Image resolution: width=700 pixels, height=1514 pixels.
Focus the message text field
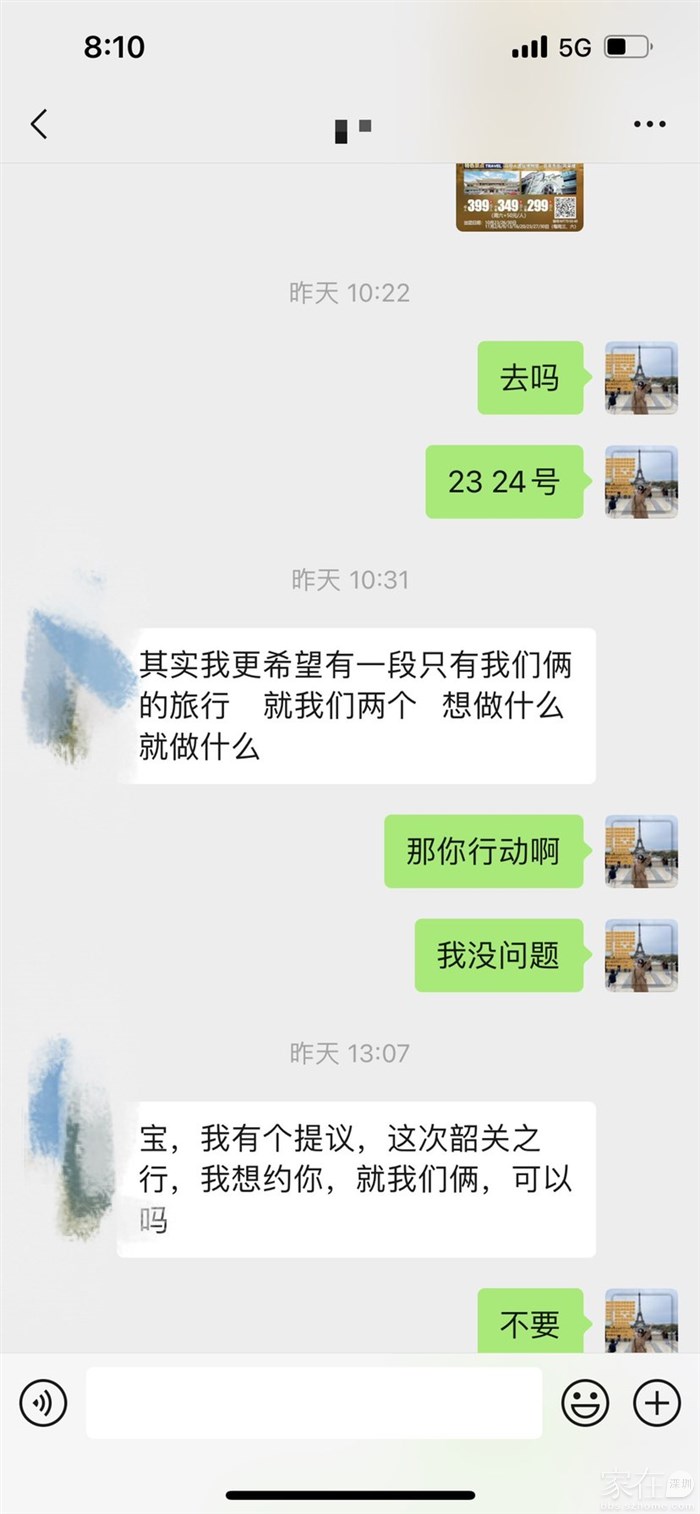tap(313, 1403)
